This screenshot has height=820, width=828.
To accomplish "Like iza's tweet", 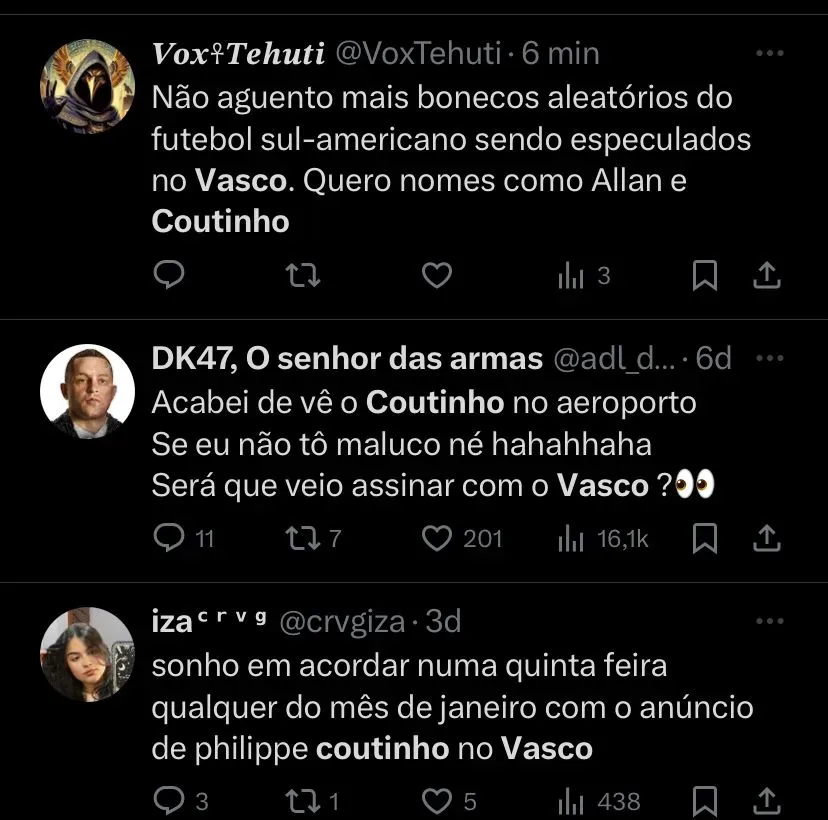I will (436, 801).
